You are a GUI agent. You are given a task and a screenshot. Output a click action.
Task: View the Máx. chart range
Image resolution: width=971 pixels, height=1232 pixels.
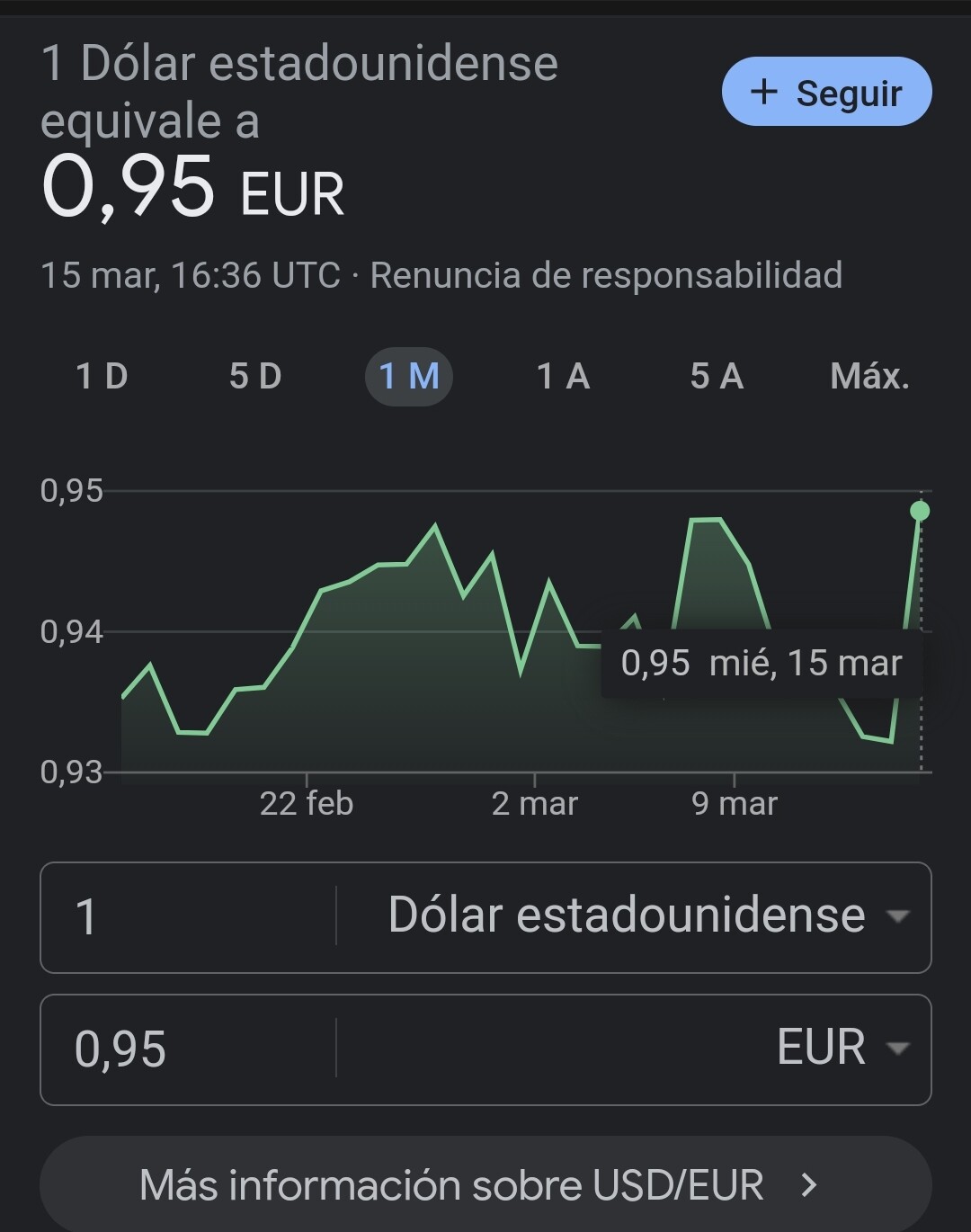(x=869, y=376)
